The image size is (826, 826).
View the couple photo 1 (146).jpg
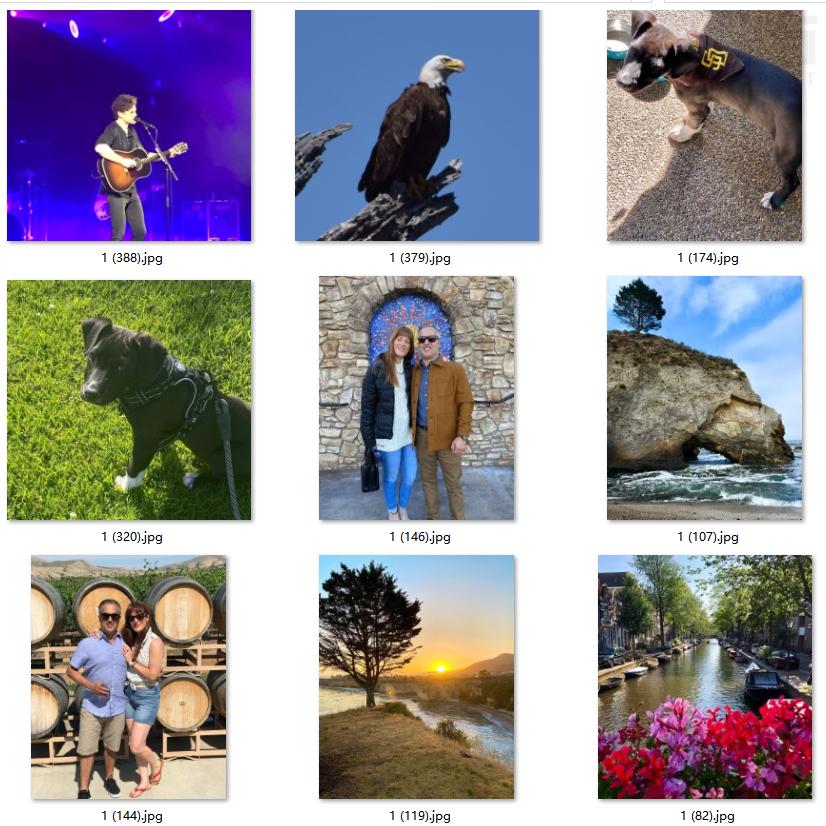tap(417, 398)
